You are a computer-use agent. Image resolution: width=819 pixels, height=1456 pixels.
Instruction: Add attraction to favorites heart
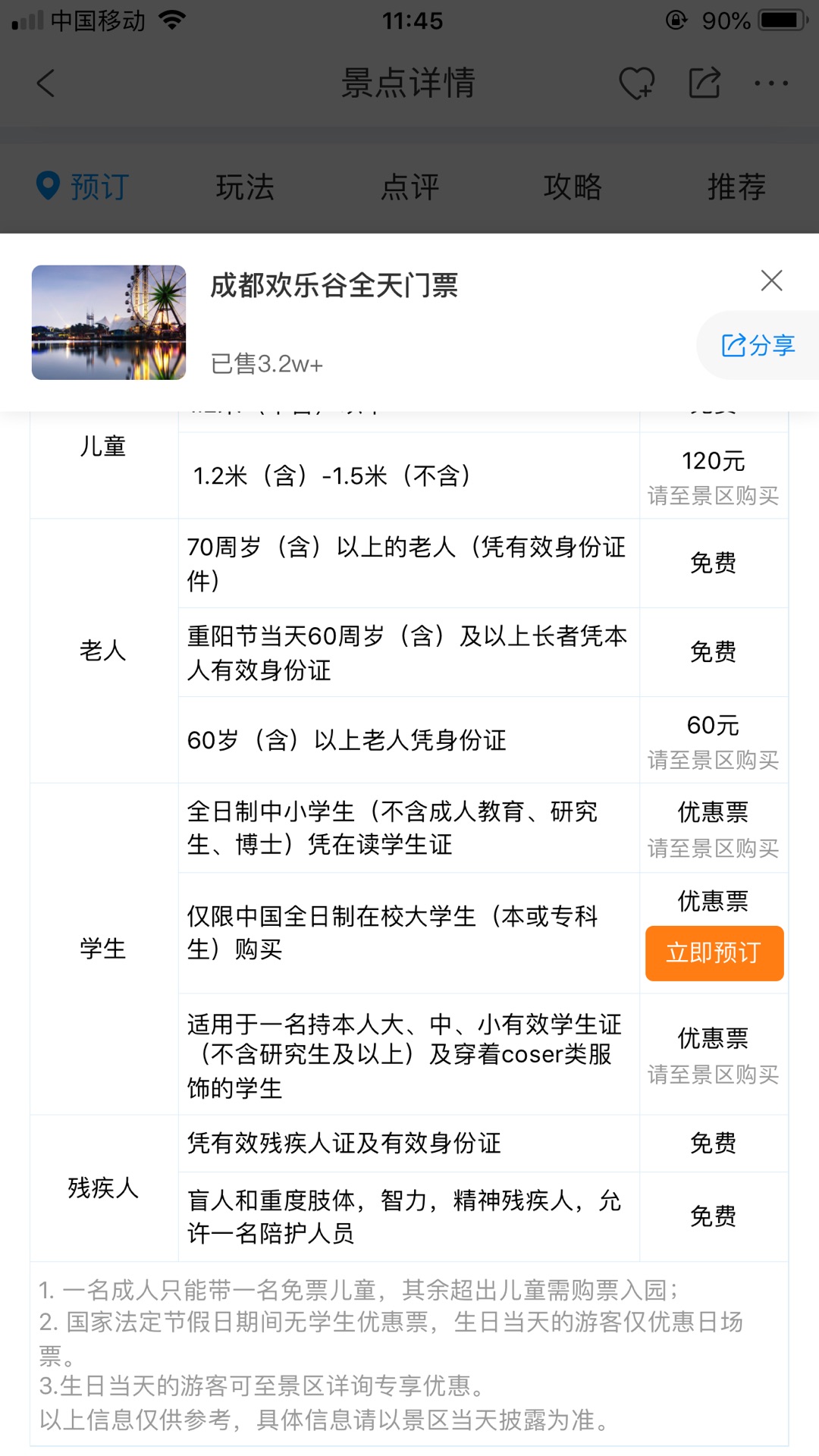coord(636,83)
